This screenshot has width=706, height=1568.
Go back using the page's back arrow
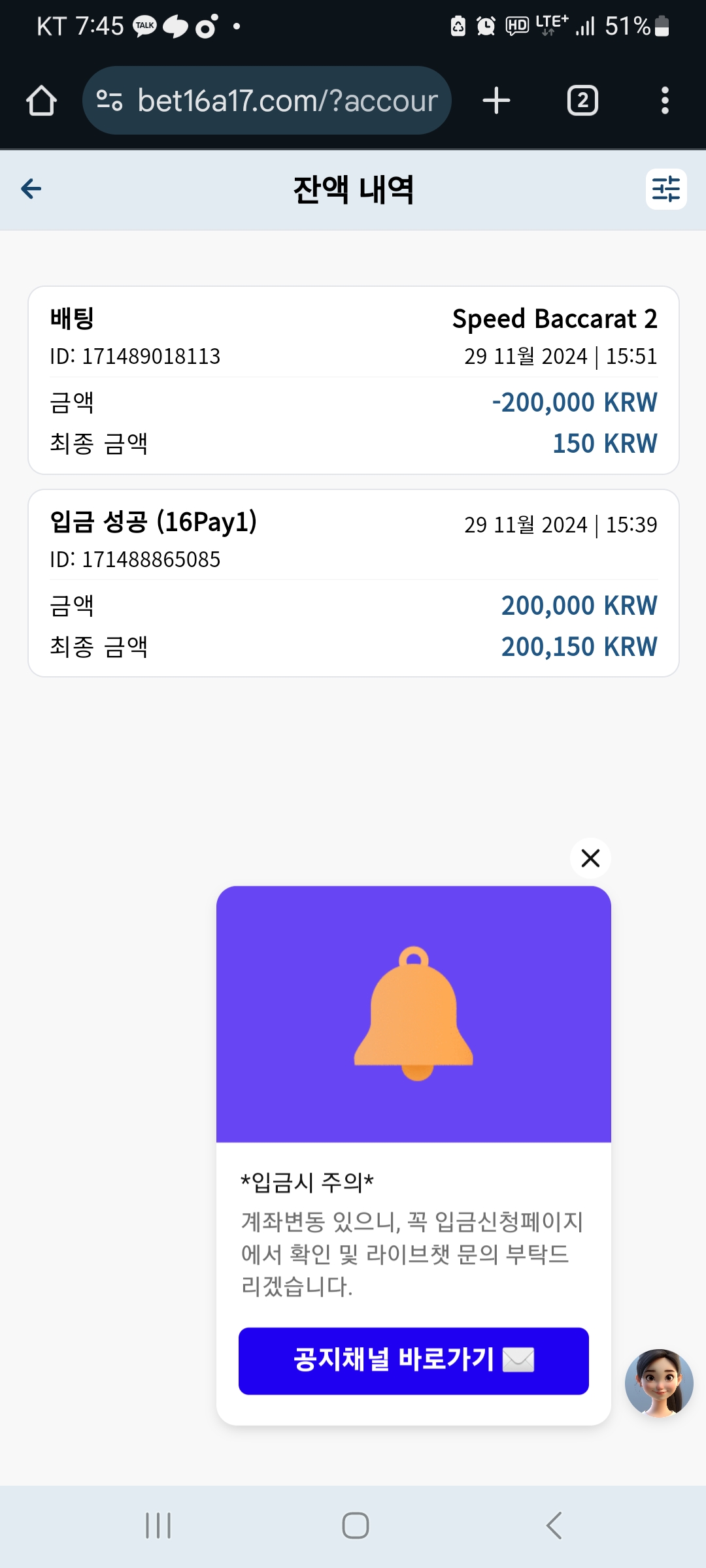coord(31,189)
